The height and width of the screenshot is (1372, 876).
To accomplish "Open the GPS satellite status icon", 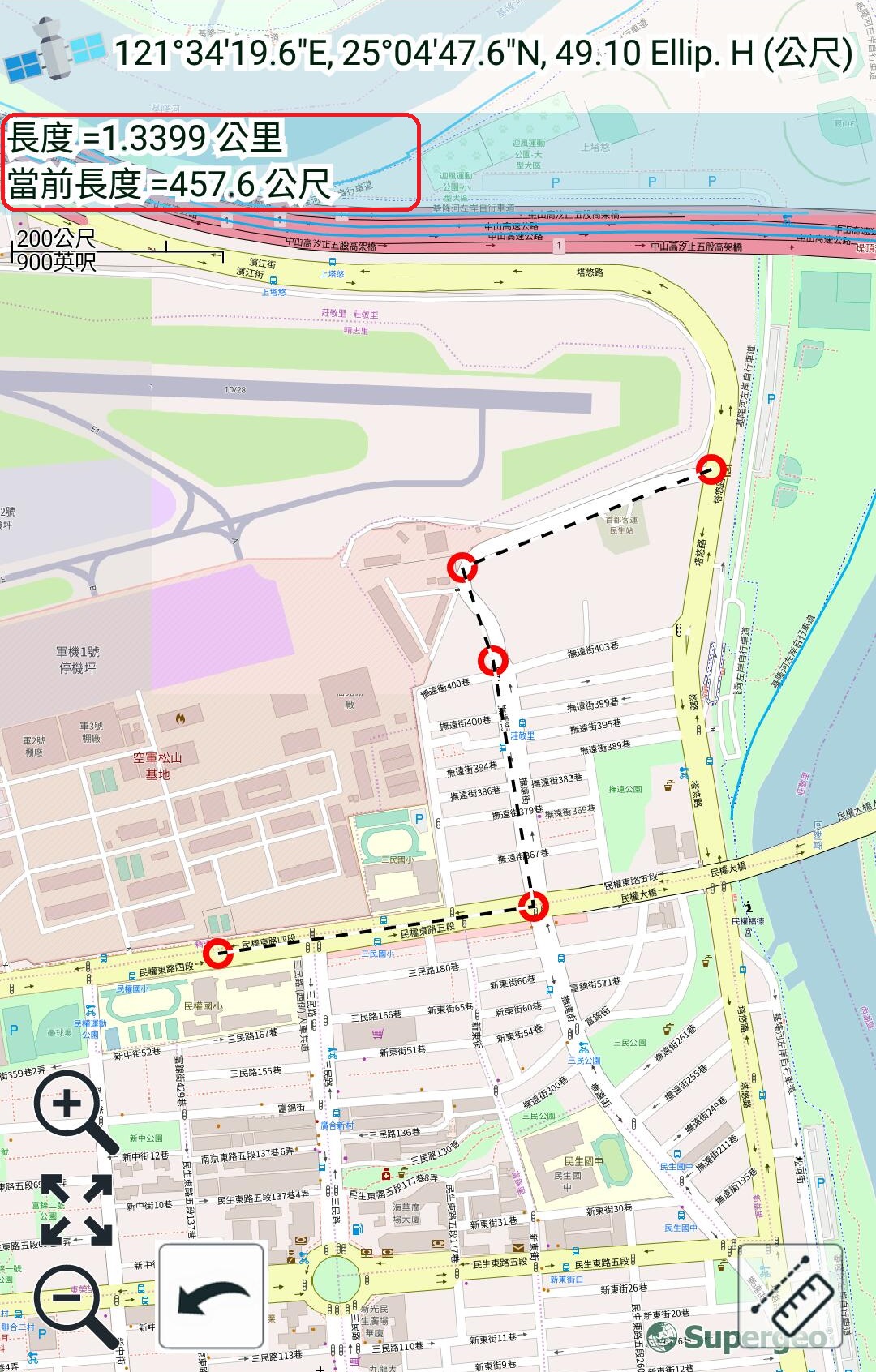I will [x=54, y=51].
